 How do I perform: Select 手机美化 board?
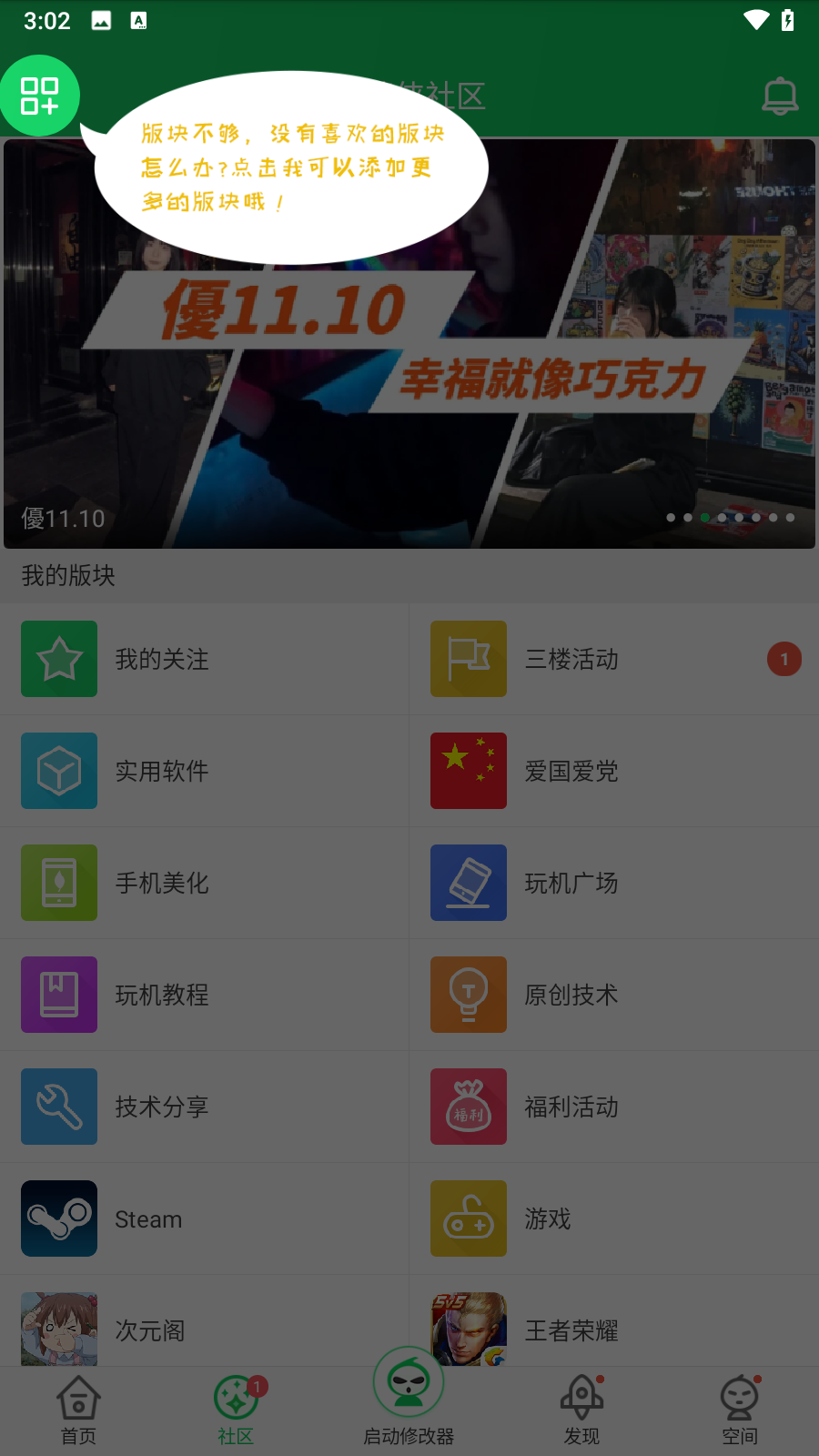205,883
